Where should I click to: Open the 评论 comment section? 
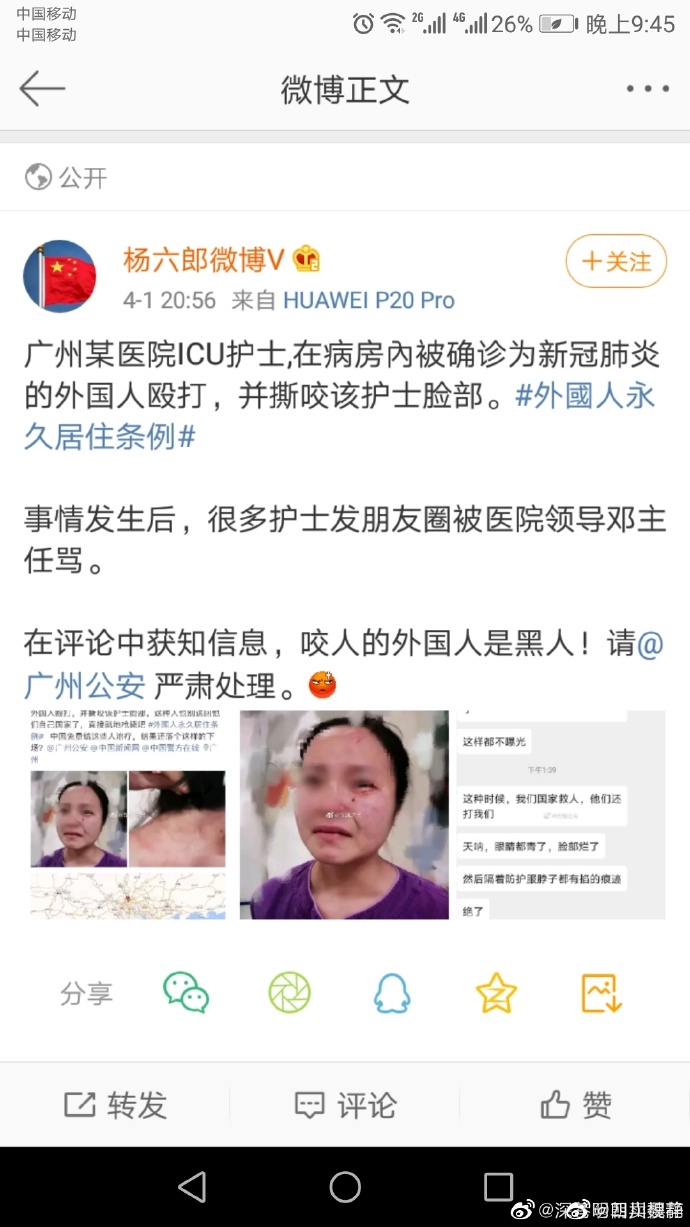pyautogui.click(x=345, y=1105)
